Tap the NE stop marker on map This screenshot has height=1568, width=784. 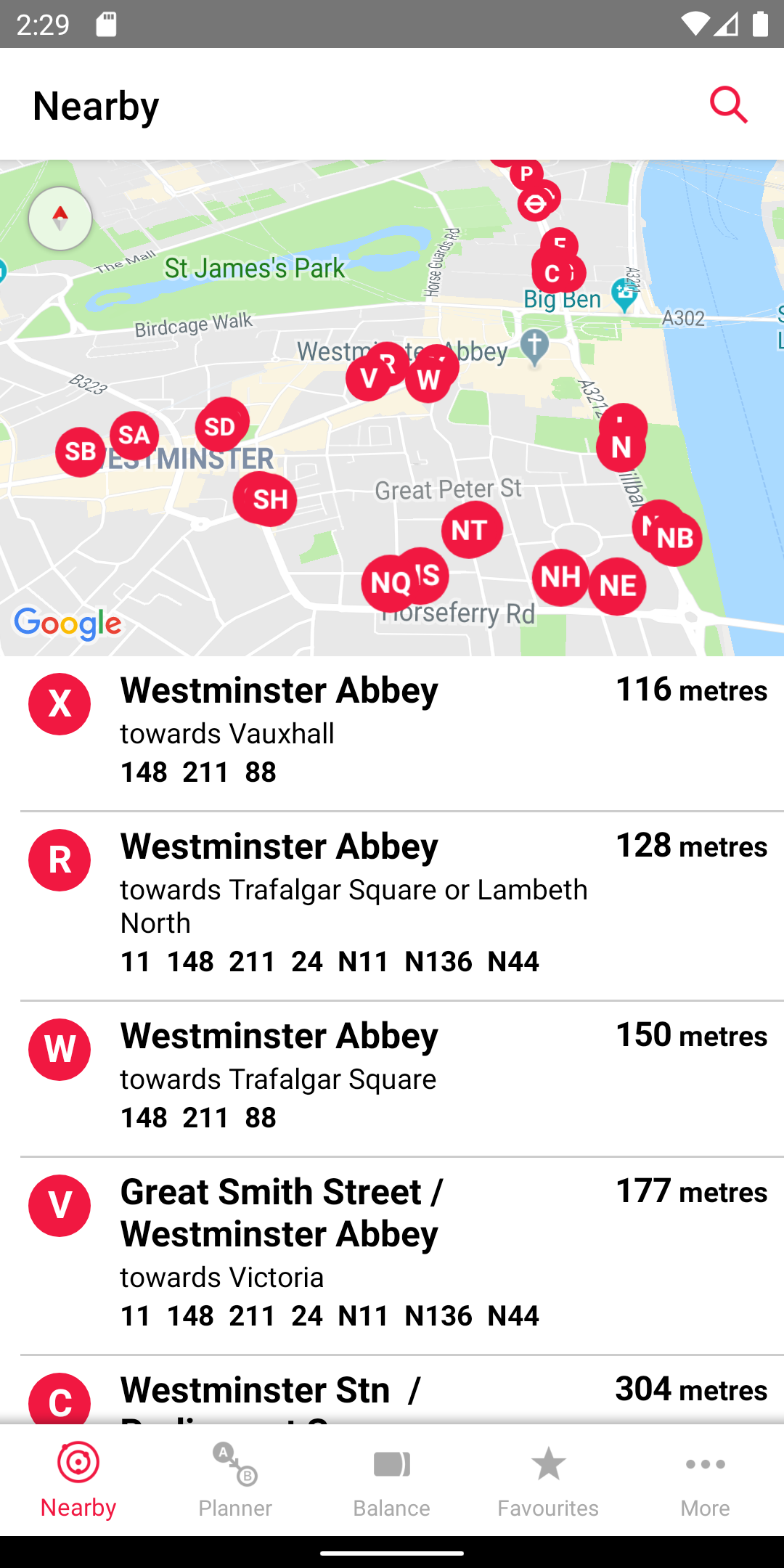(617, 587)
